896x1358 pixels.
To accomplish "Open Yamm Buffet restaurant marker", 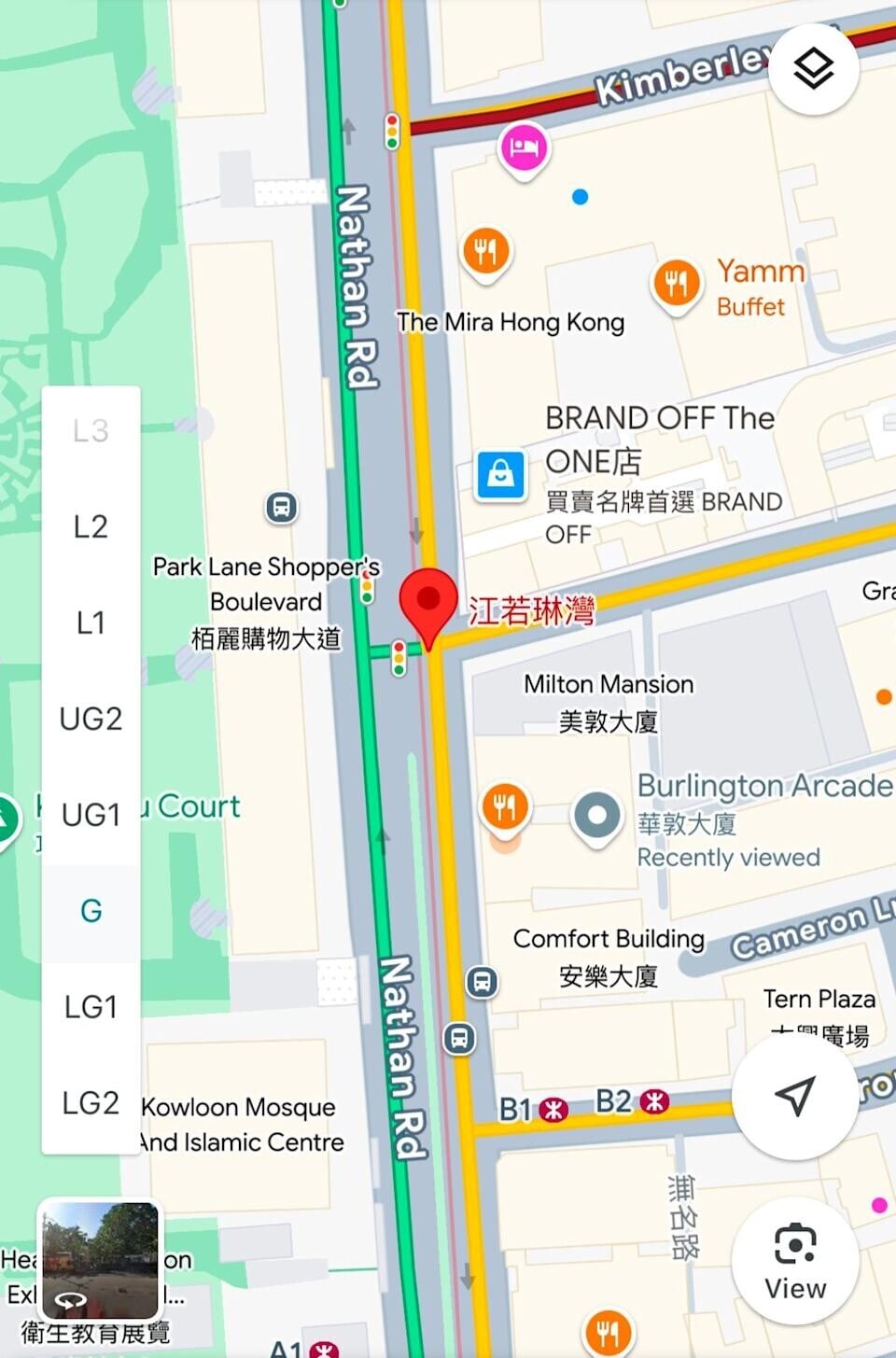I will point(678,283).
